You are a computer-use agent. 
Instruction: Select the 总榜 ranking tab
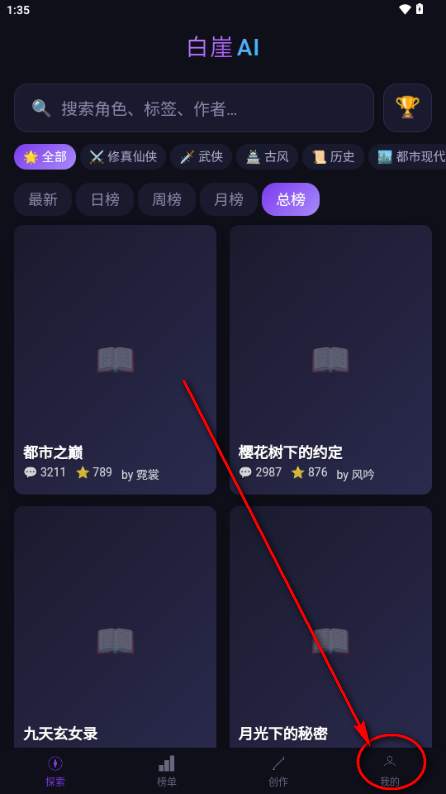[x=291, y=200]
